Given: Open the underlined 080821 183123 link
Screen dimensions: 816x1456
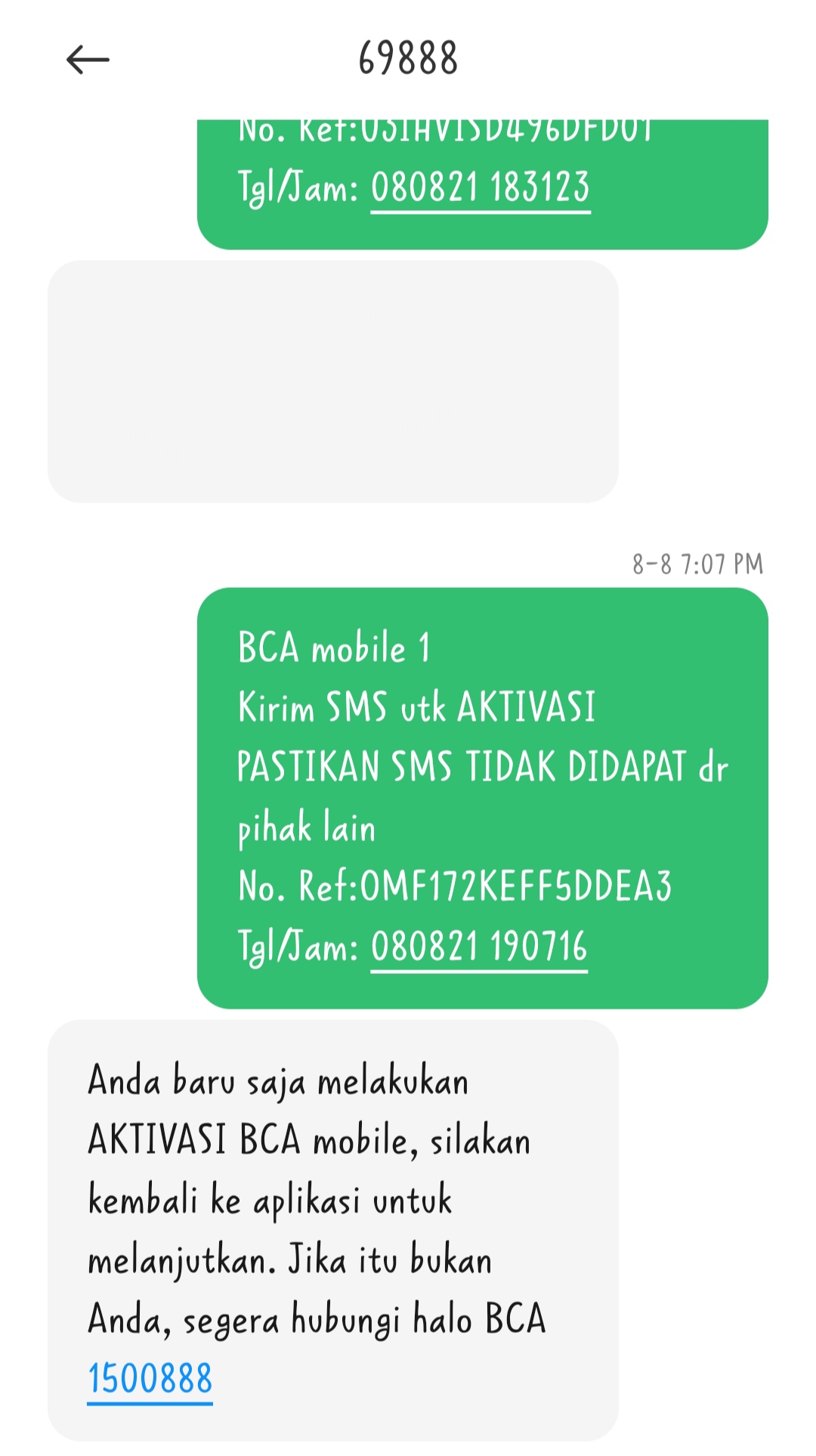Looking at the screenshot, I should (x=481, y=187).
